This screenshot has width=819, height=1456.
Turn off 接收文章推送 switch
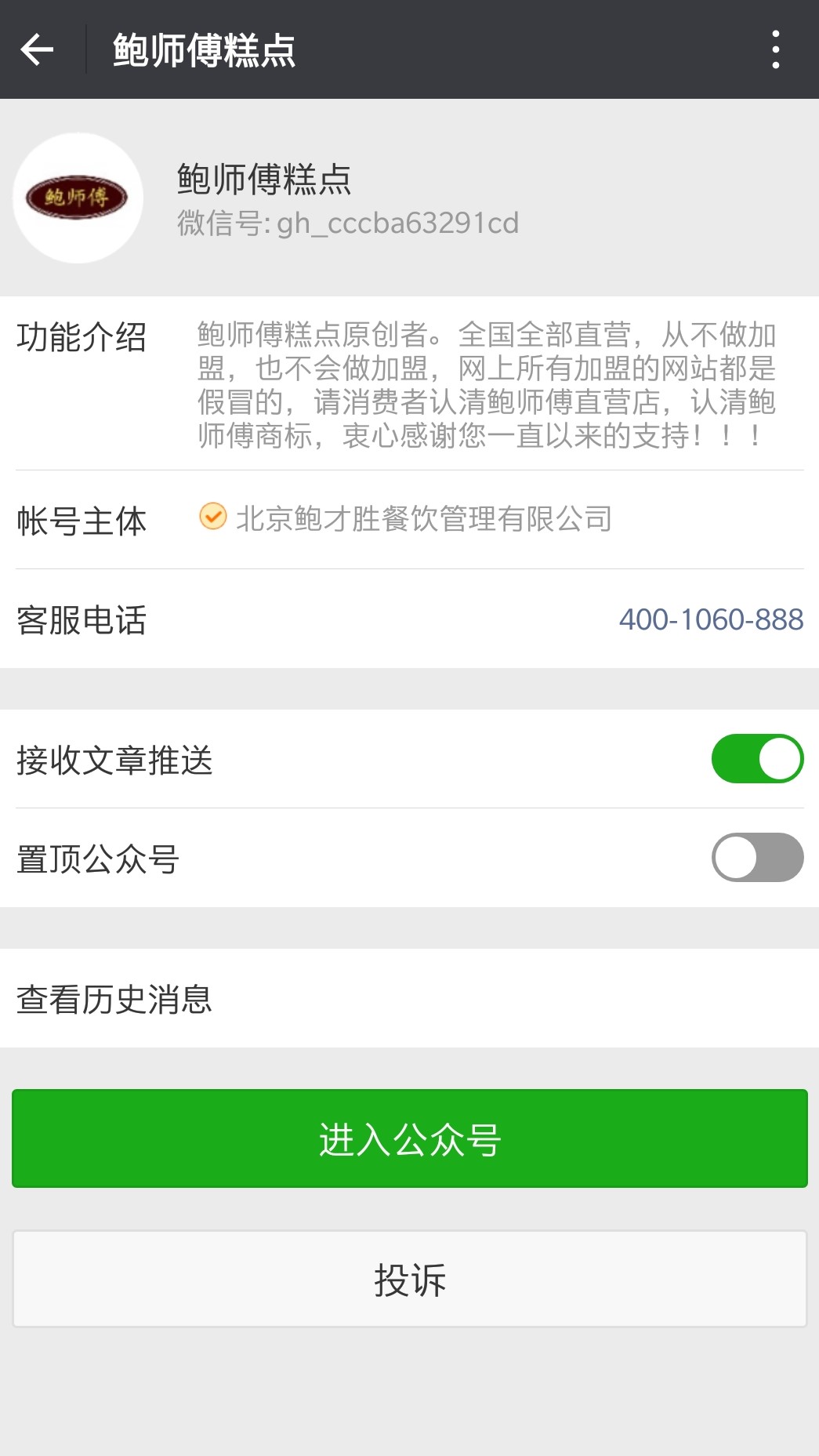[x=757, y=759]
